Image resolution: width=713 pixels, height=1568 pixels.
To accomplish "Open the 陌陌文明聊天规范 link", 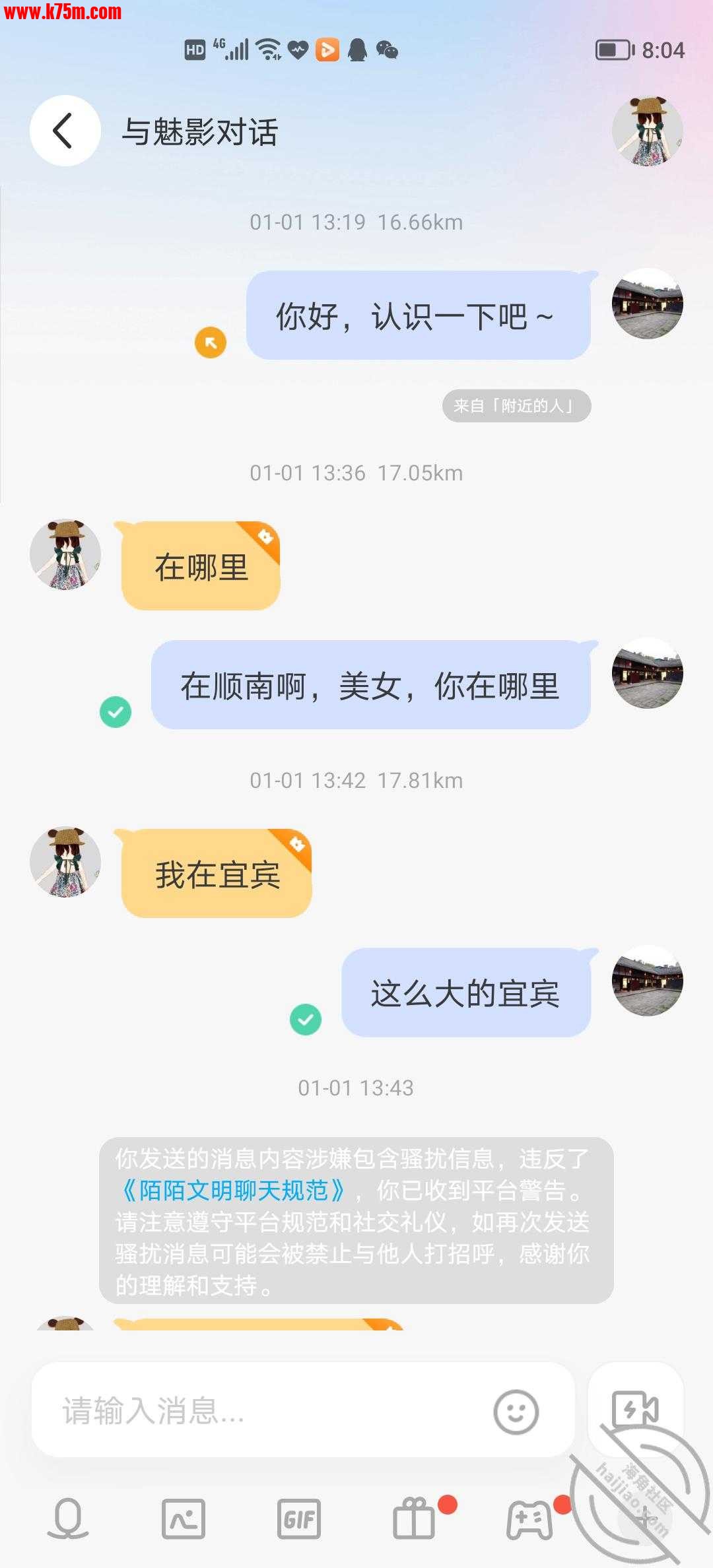I will click(x=232, y=1191).
